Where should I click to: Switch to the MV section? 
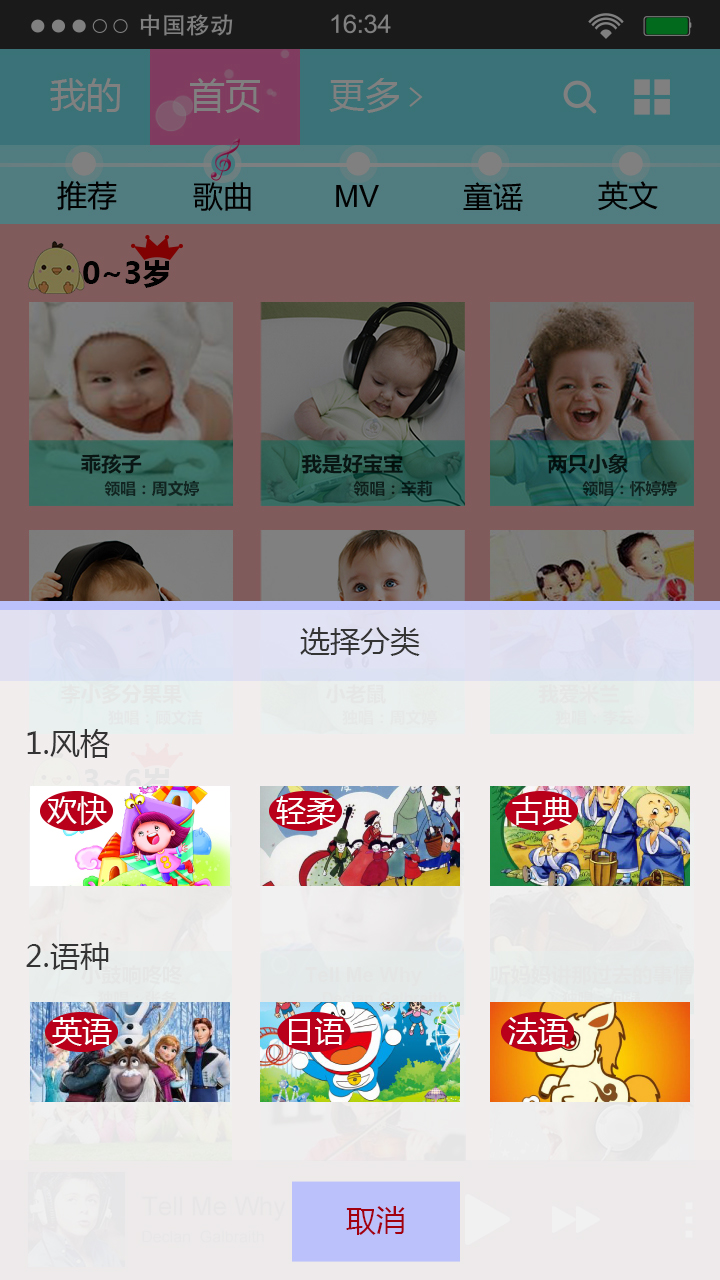coord(356,196)
